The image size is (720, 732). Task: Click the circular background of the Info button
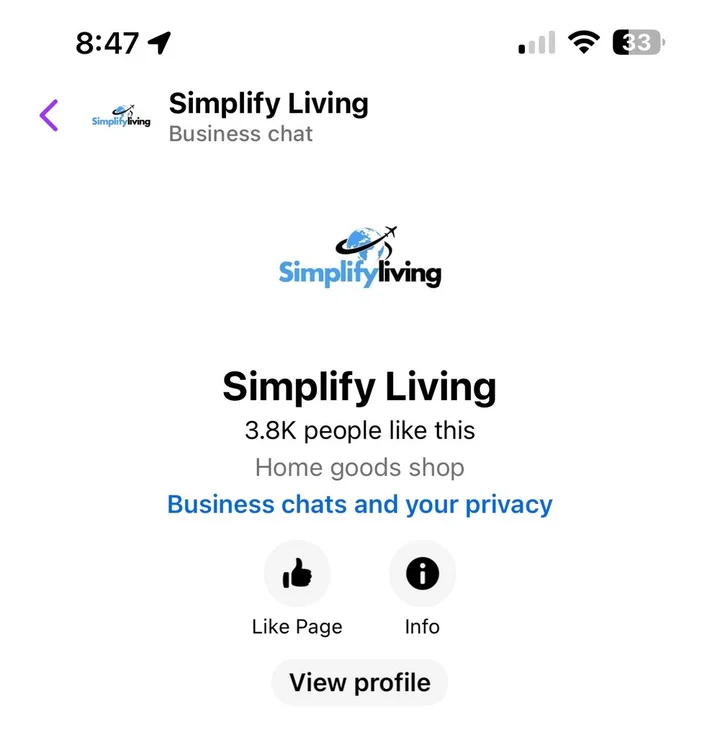(421, 572)
